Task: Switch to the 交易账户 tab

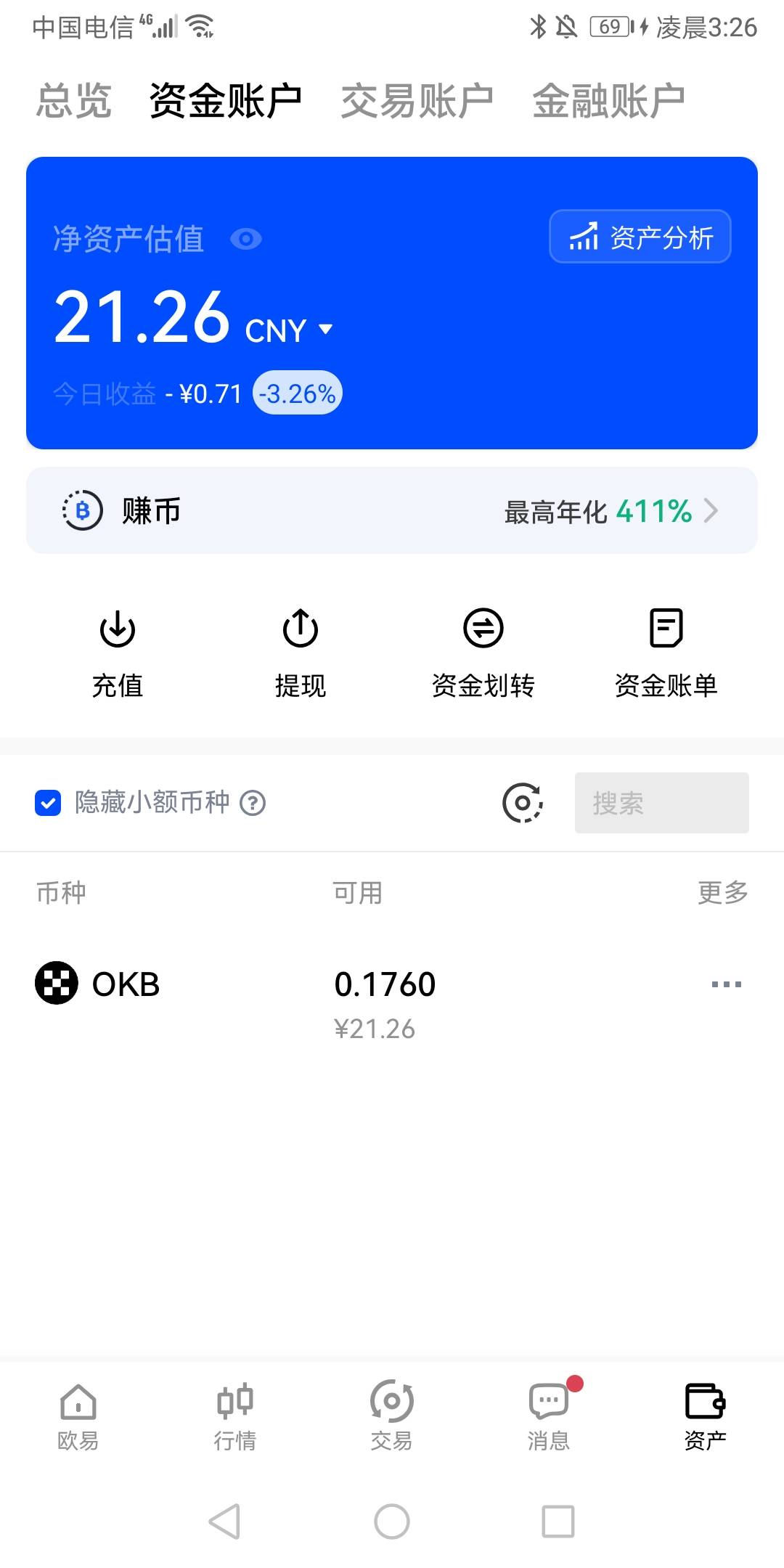Action: click(x=417, y=100)
